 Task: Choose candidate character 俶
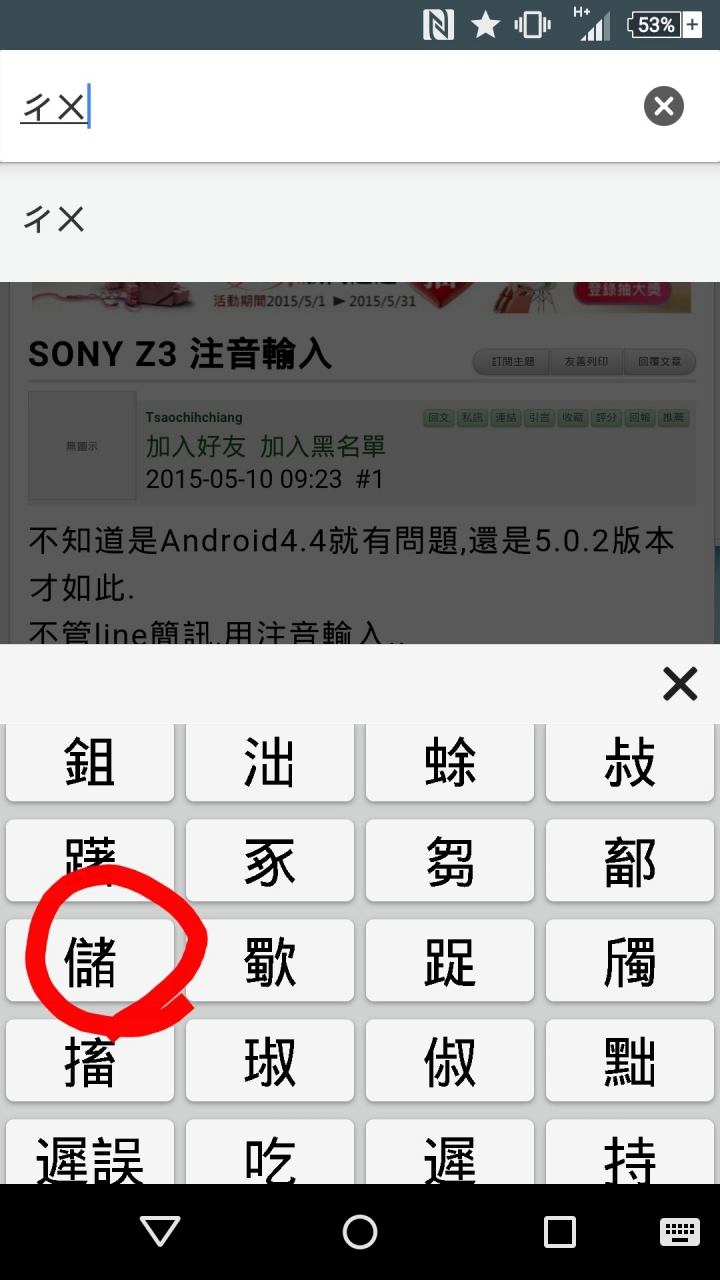(450, 1062)
